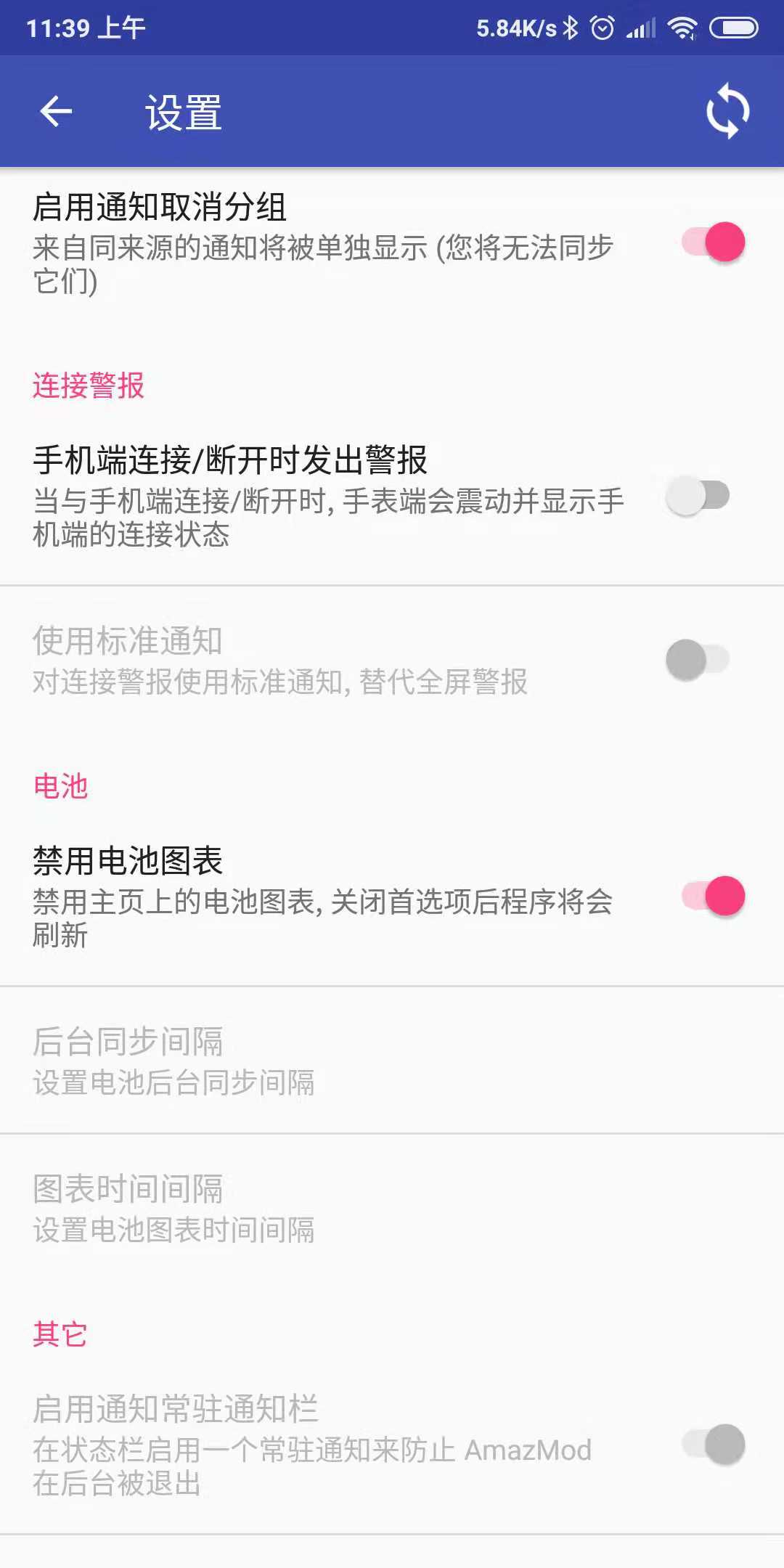Open the 图表时间间隔 setting

click(x=392, y=1208)
